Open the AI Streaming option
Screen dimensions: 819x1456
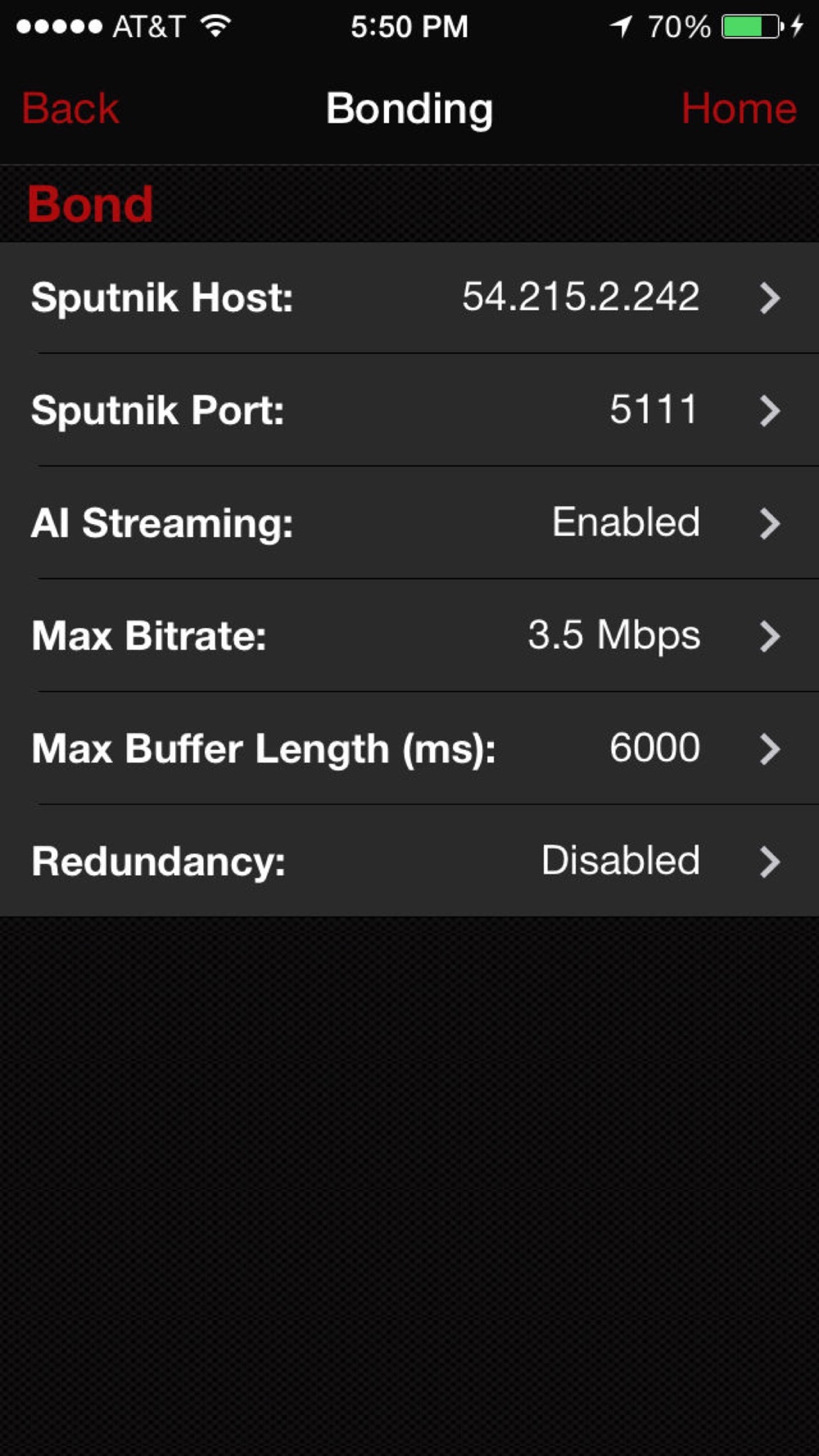[x=409, y=523]
